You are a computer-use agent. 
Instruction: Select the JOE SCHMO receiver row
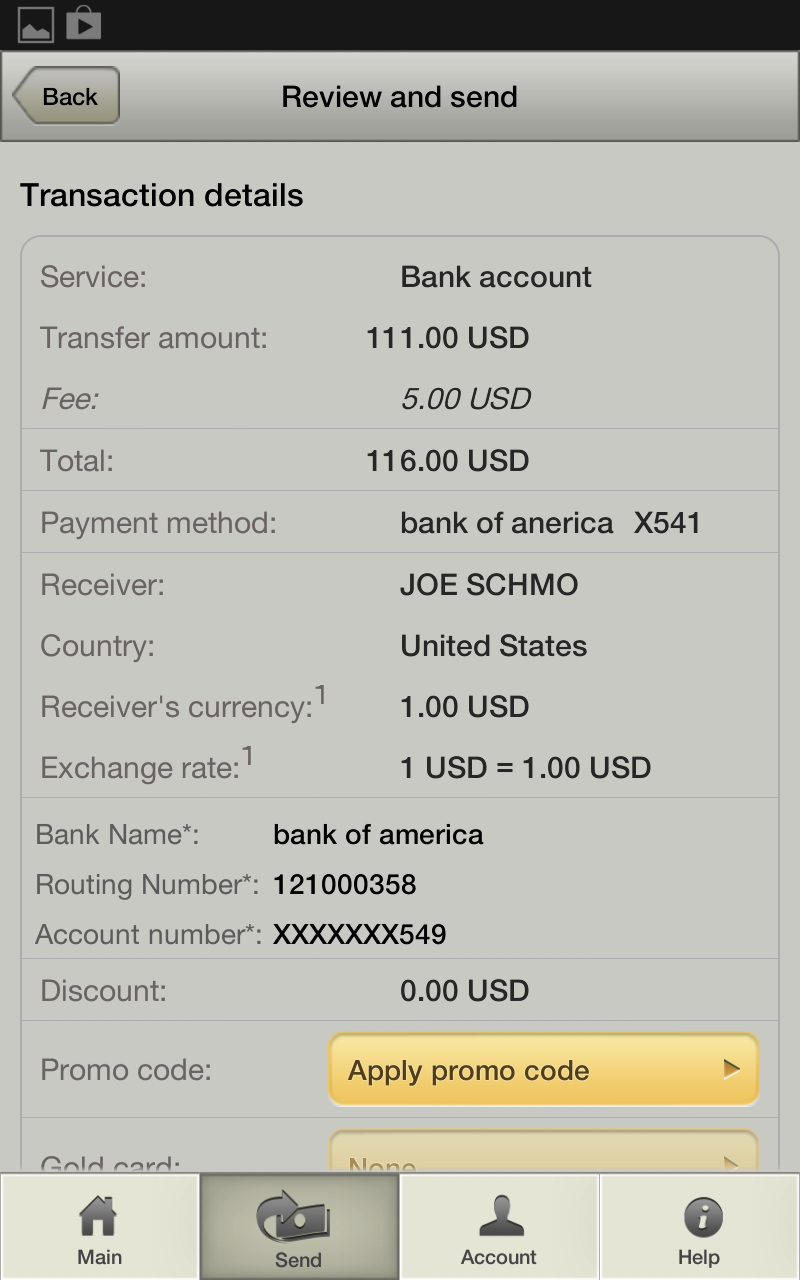pyautogui.click(x=400, y=584)
